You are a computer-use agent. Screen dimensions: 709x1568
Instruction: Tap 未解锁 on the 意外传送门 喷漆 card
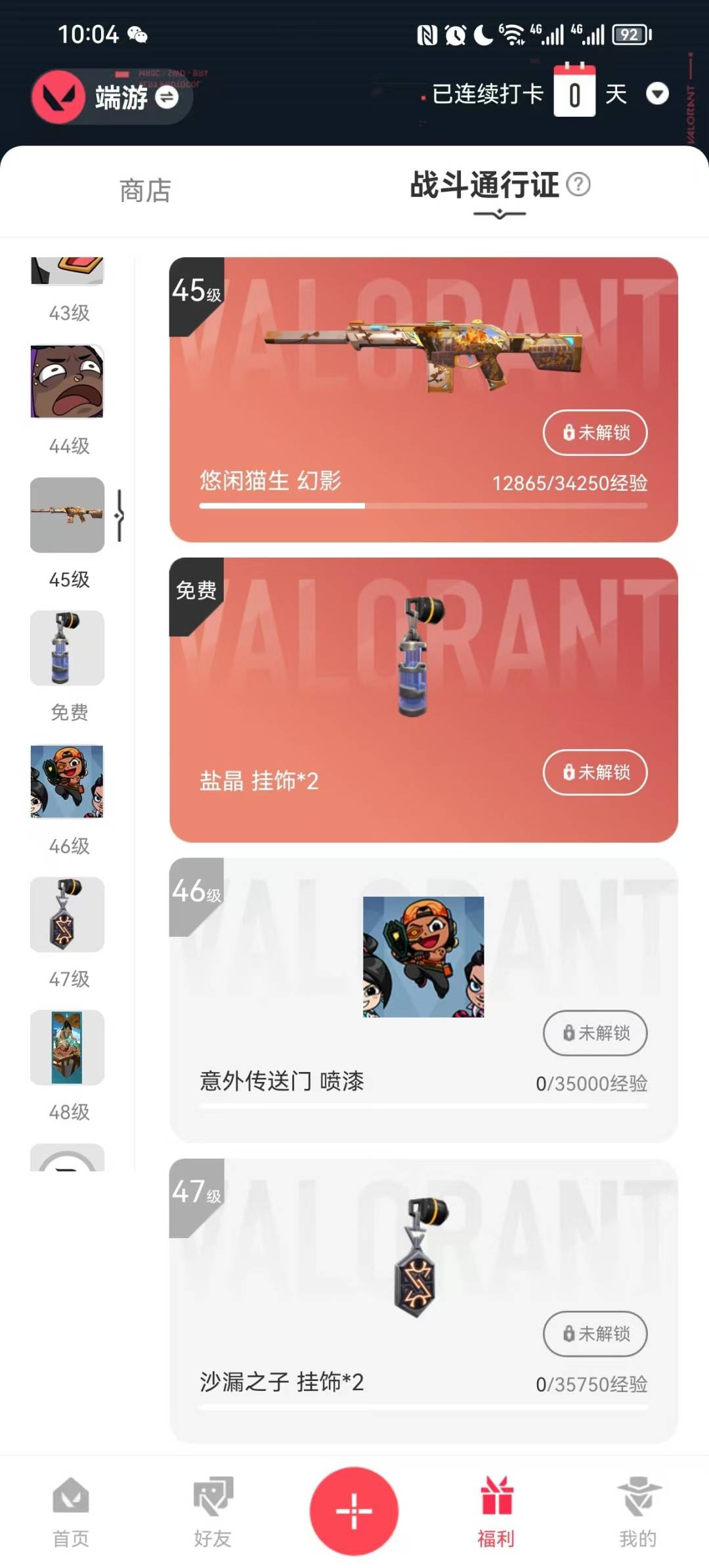pos(595,1033)
